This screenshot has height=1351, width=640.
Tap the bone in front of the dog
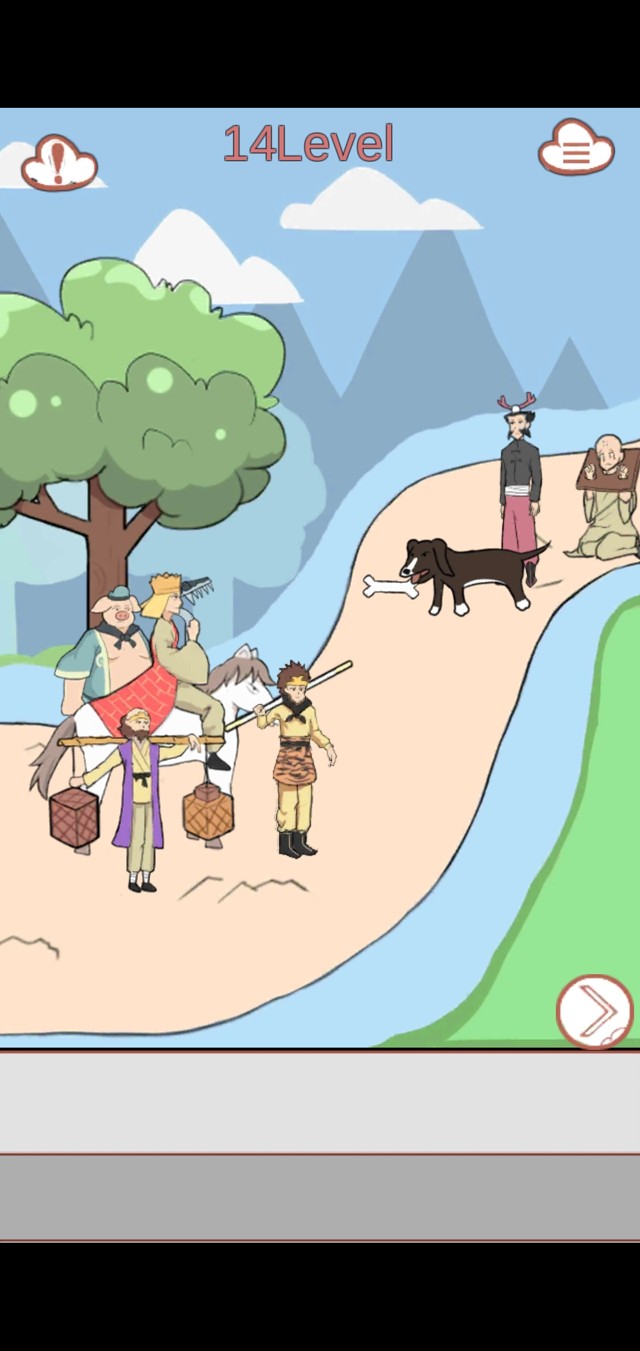(x=390, y=587)
